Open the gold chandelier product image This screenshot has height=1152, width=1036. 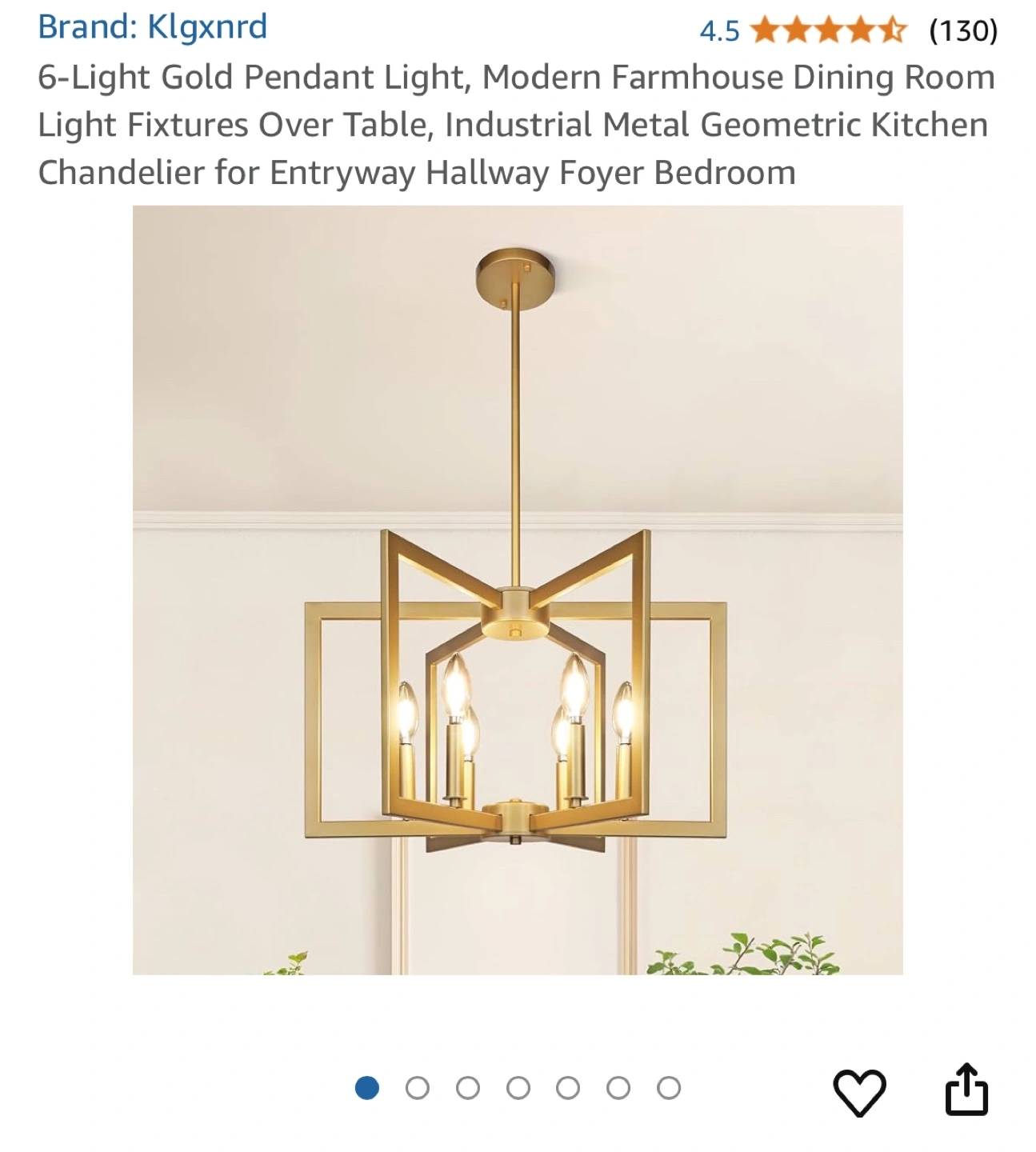[x=518, y=590]
